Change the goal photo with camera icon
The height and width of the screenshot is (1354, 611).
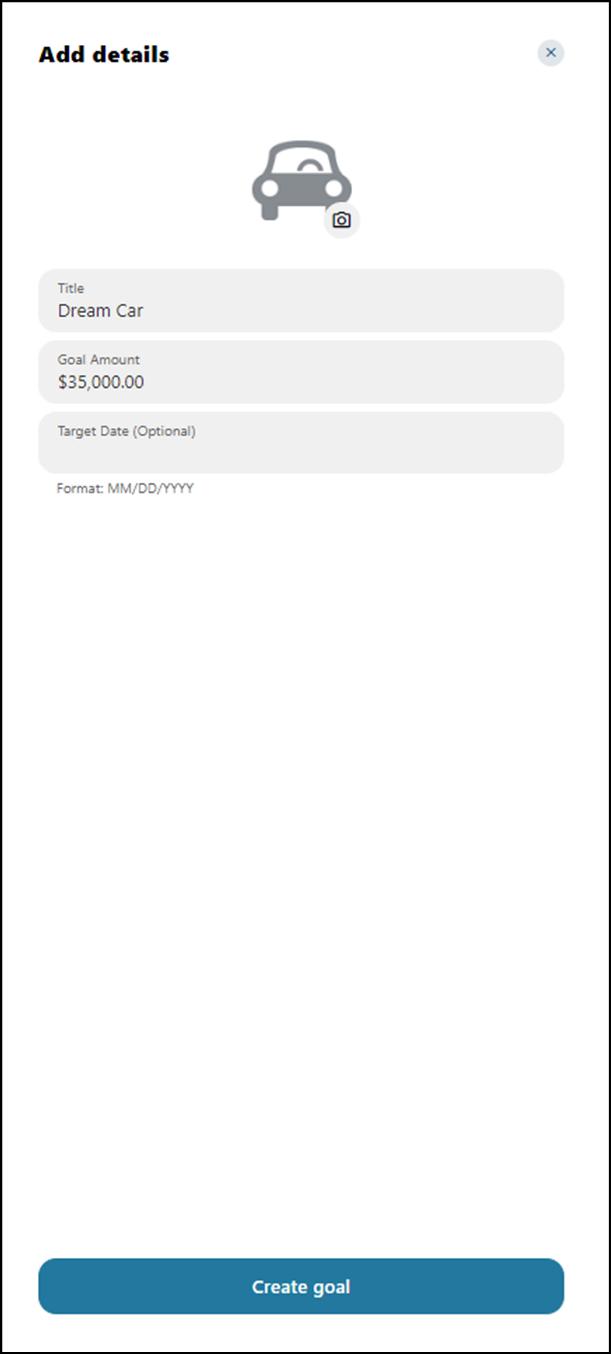pos(342,220)
